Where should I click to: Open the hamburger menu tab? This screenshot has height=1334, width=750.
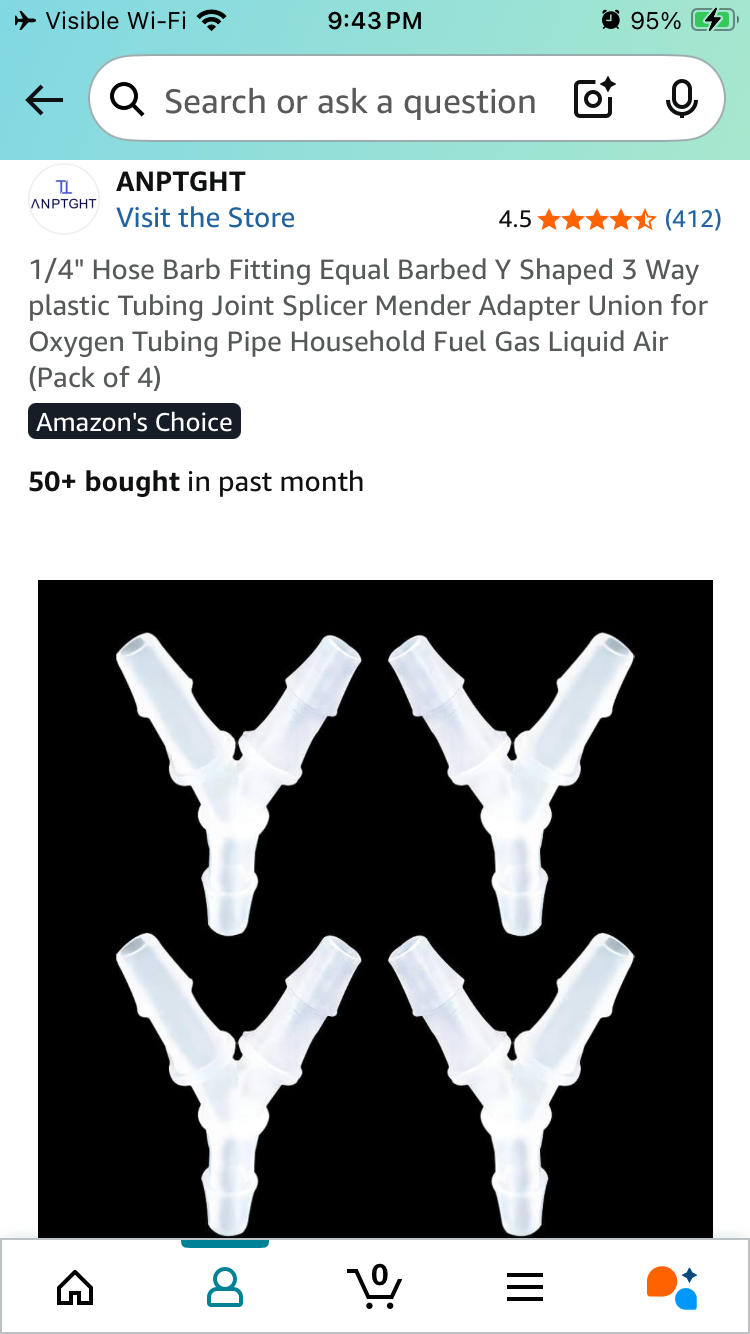pos(525,1286)
